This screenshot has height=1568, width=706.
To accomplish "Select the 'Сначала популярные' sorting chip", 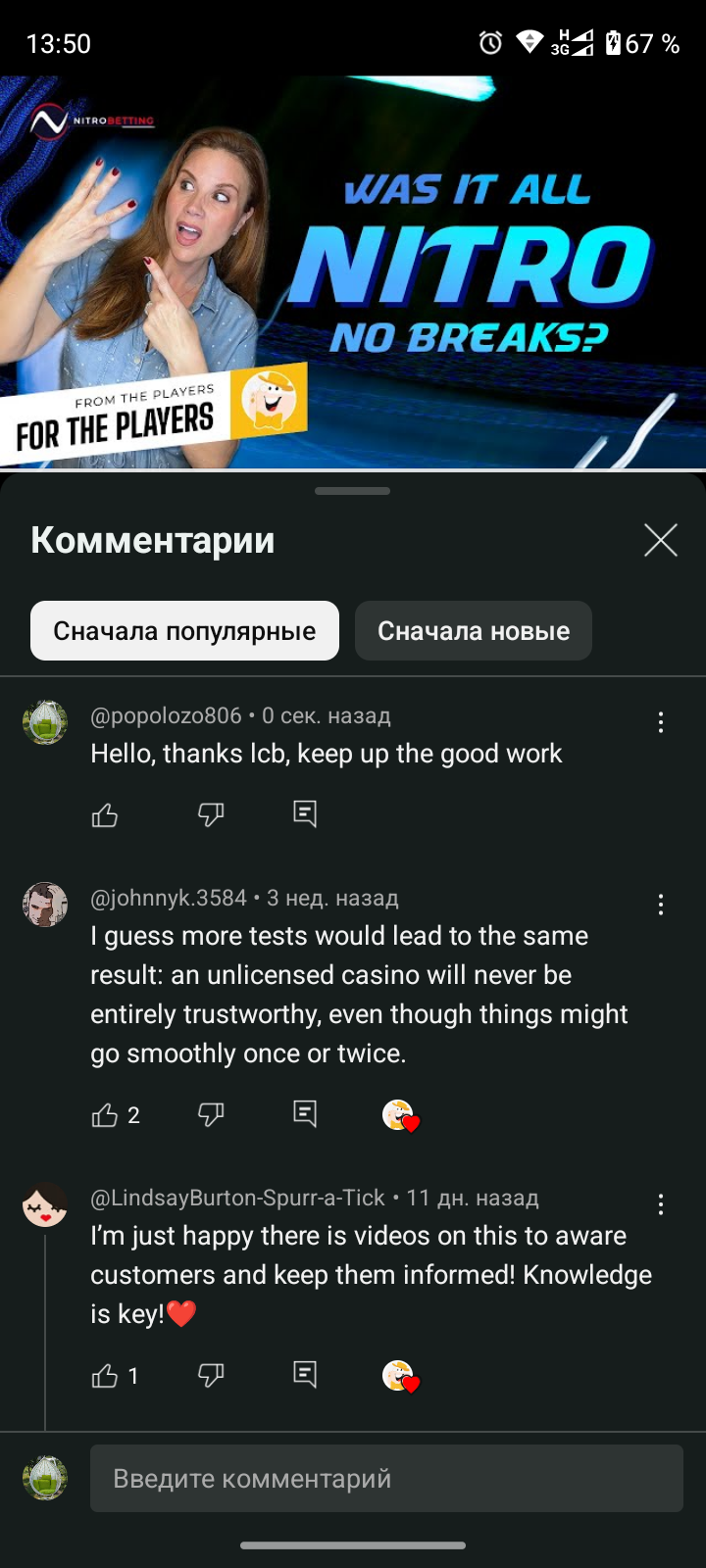I will pos(184,631).
